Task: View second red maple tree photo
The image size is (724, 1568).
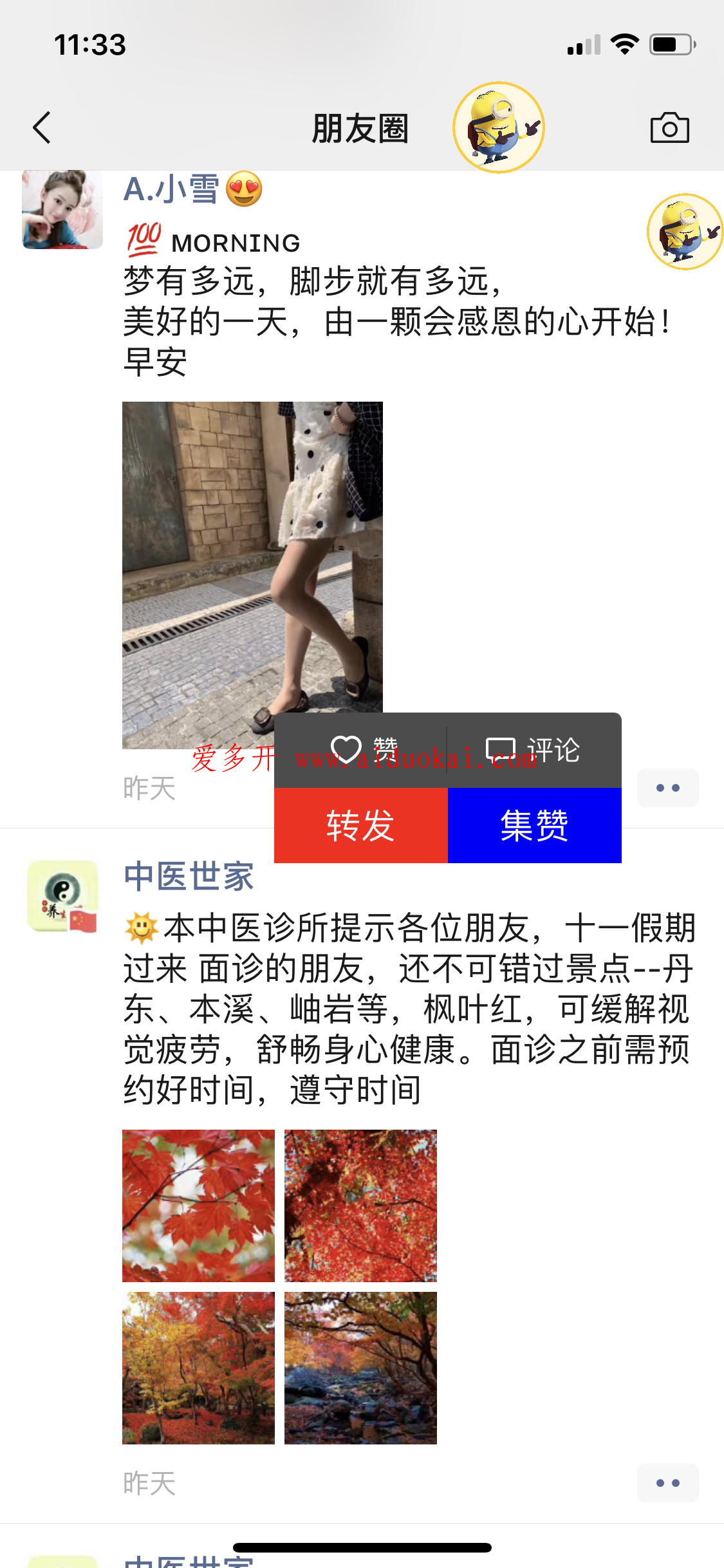Action: (360, 1206)
